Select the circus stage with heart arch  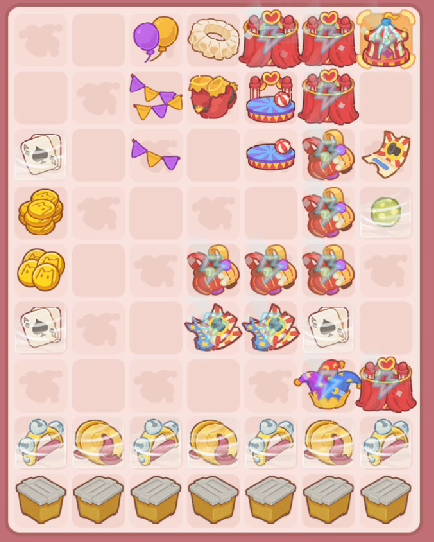[x=271, y=97]
